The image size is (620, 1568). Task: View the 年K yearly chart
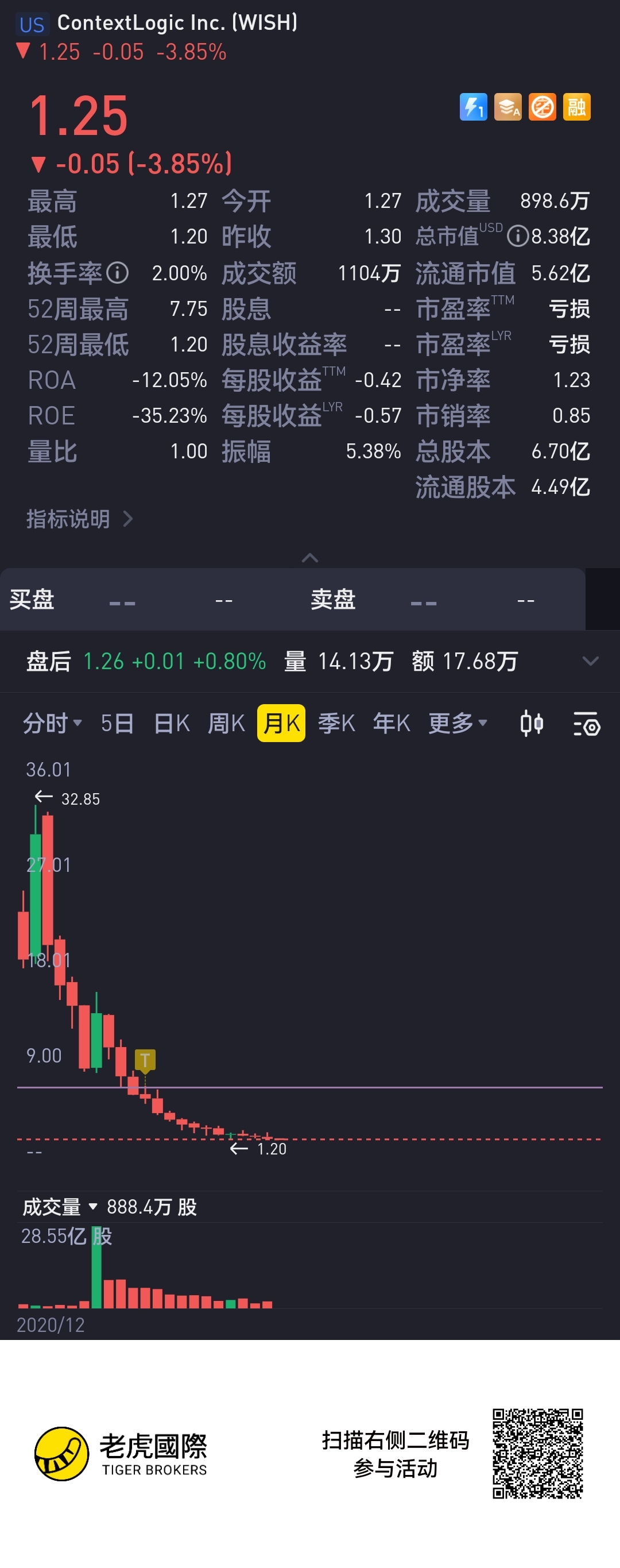click(391, 723)
